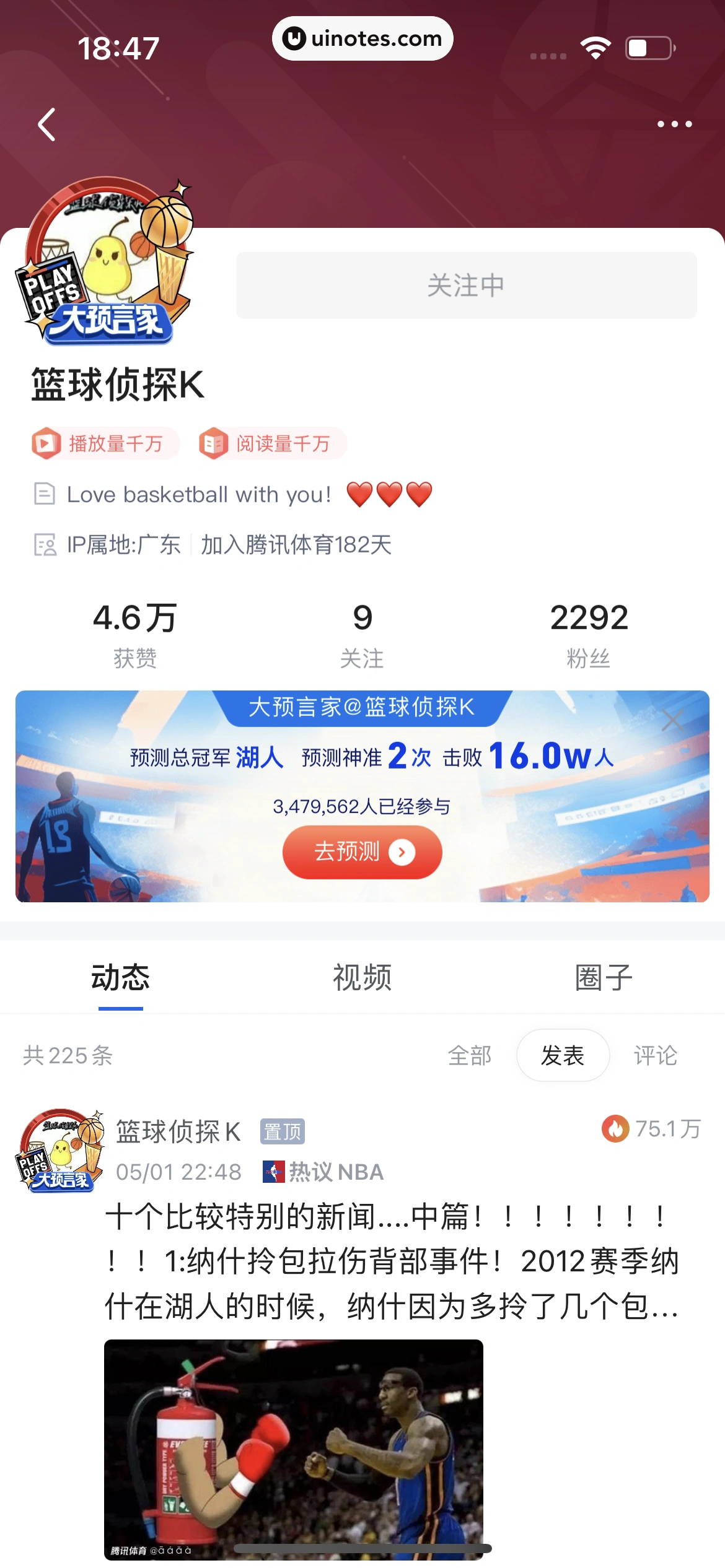Go back using the top-left arrow

[47, 124]
